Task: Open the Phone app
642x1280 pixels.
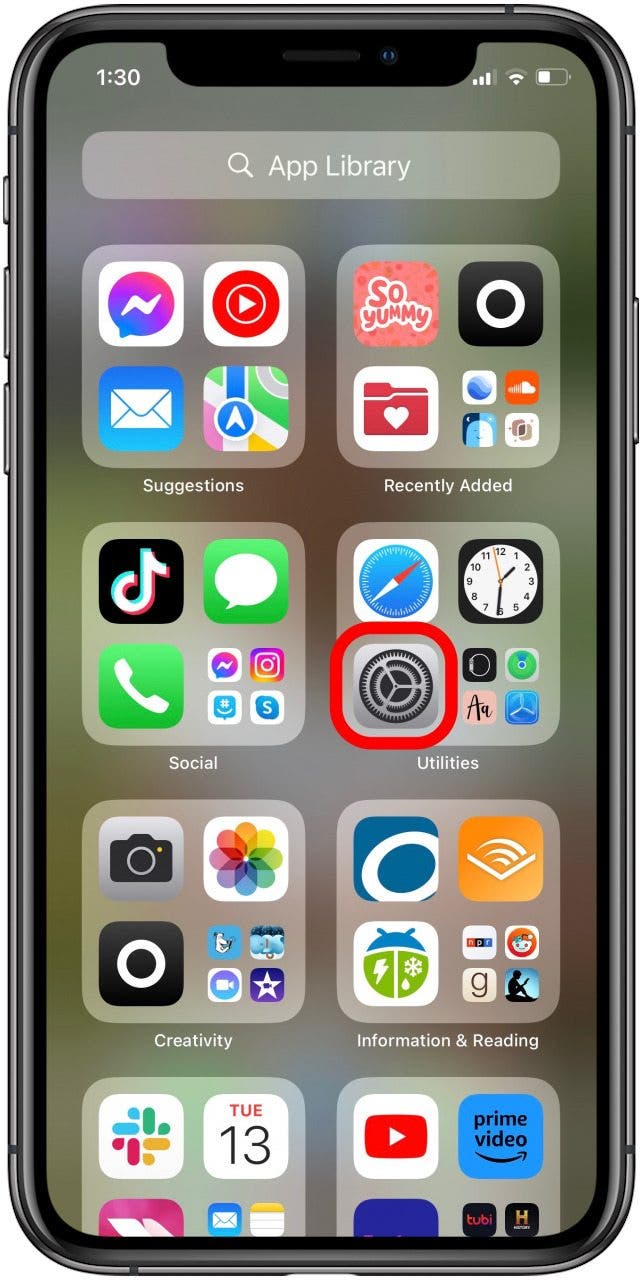Action: pos(141,685)
